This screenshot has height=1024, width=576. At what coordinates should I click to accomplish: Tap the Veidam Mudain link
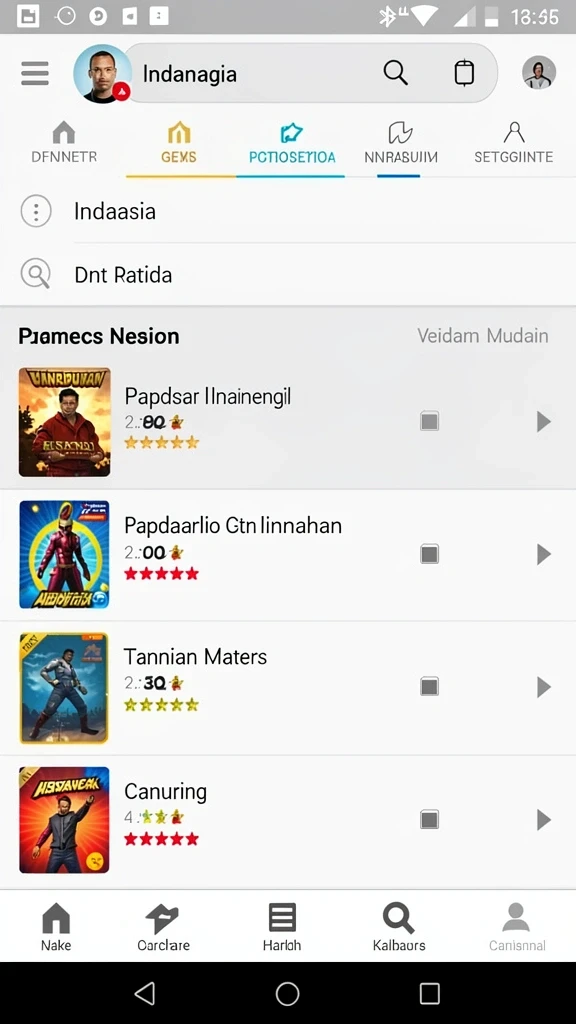(483, 336)
